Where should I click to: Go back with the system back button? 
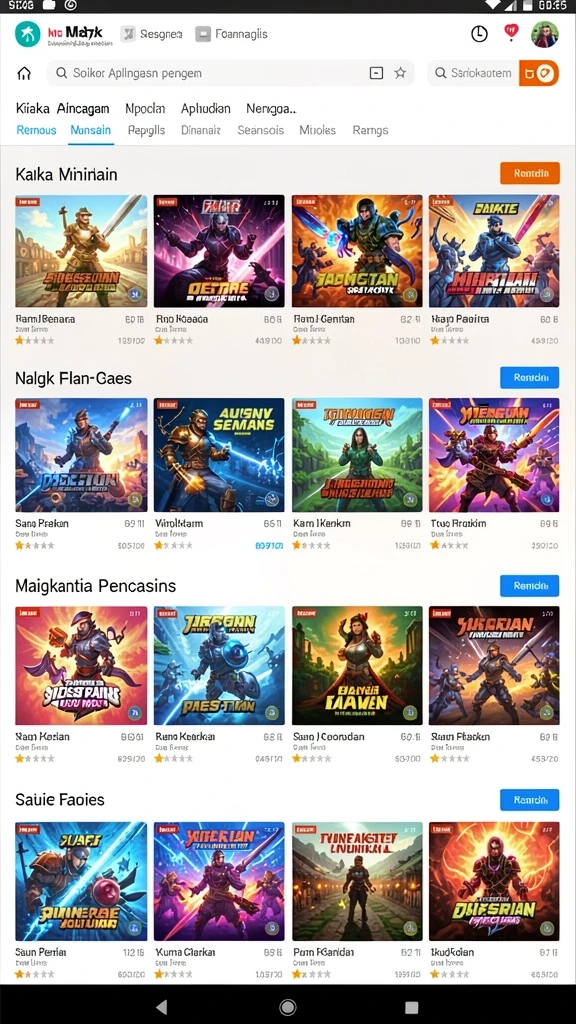161,1006
